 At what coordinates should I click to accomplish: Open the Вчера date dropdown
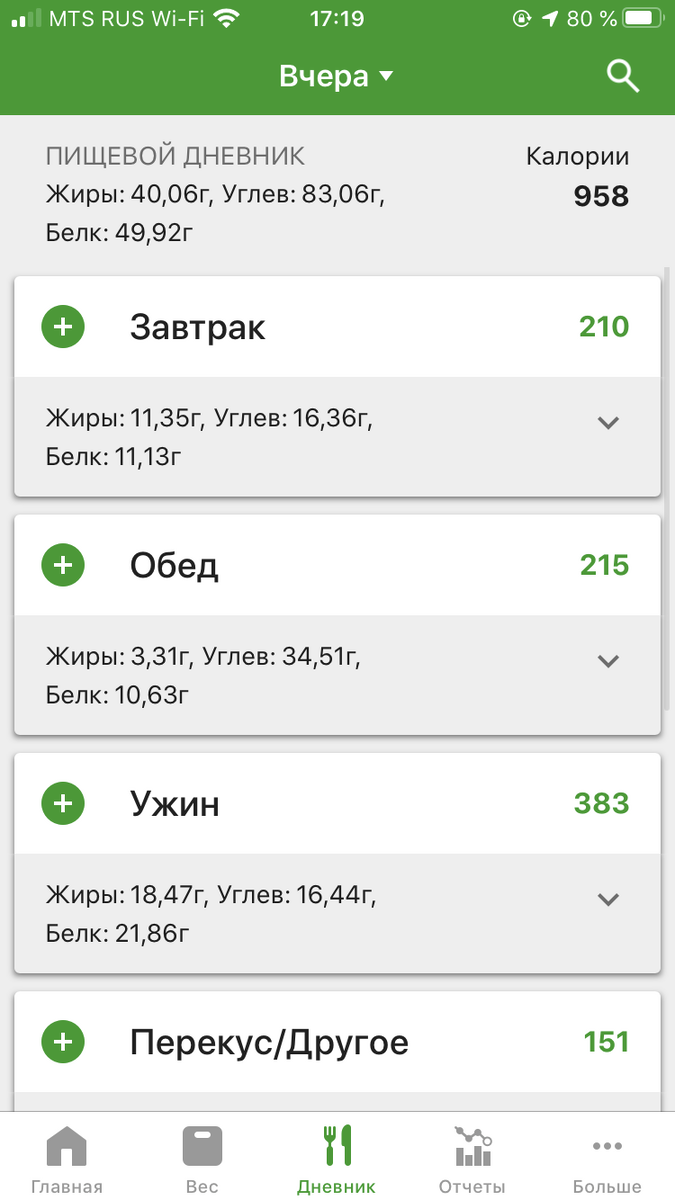pyautogui.click(x=337, y=76)
